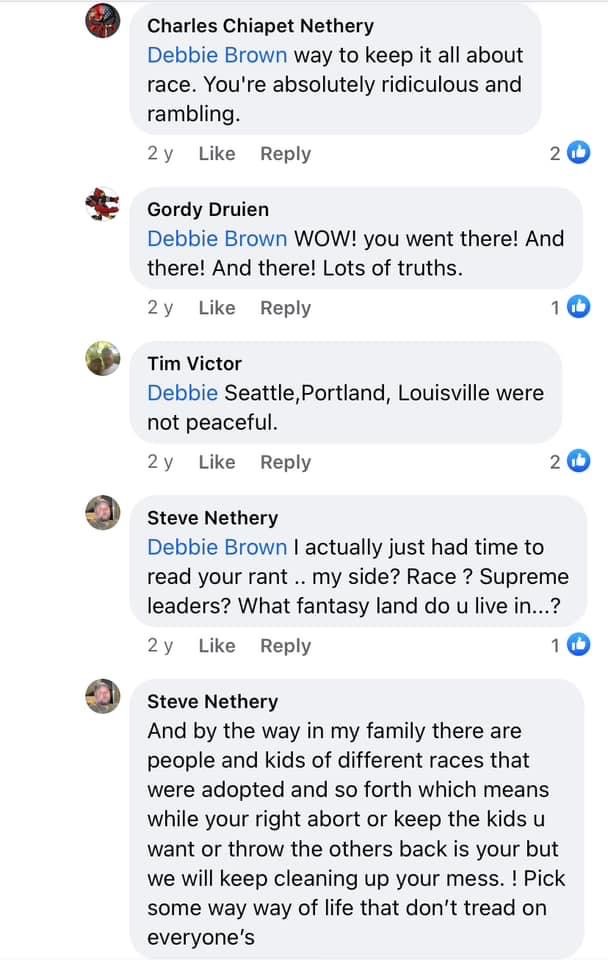The image size is (608, 960).
Task: Like Tim Victor's comment
Action: [x=216, y=462]
